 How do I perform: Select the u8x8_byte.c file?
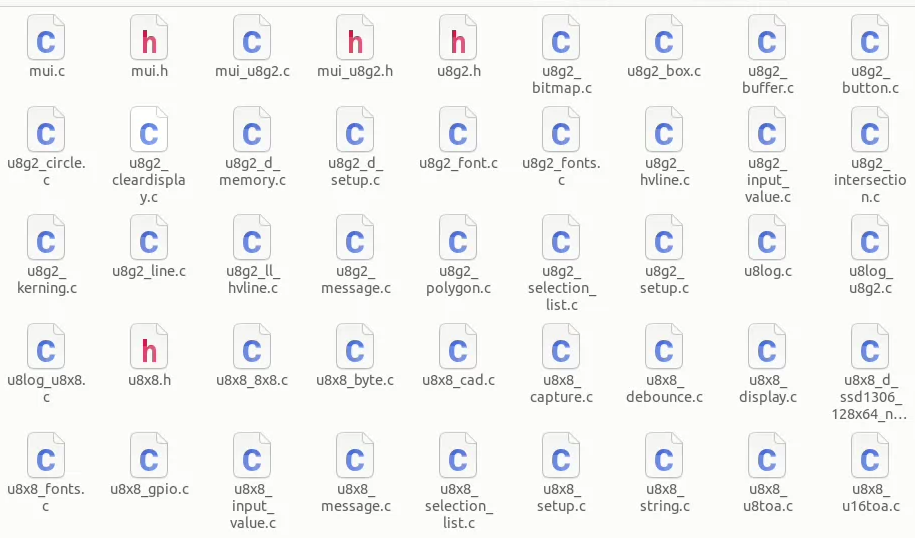point(355,351)
